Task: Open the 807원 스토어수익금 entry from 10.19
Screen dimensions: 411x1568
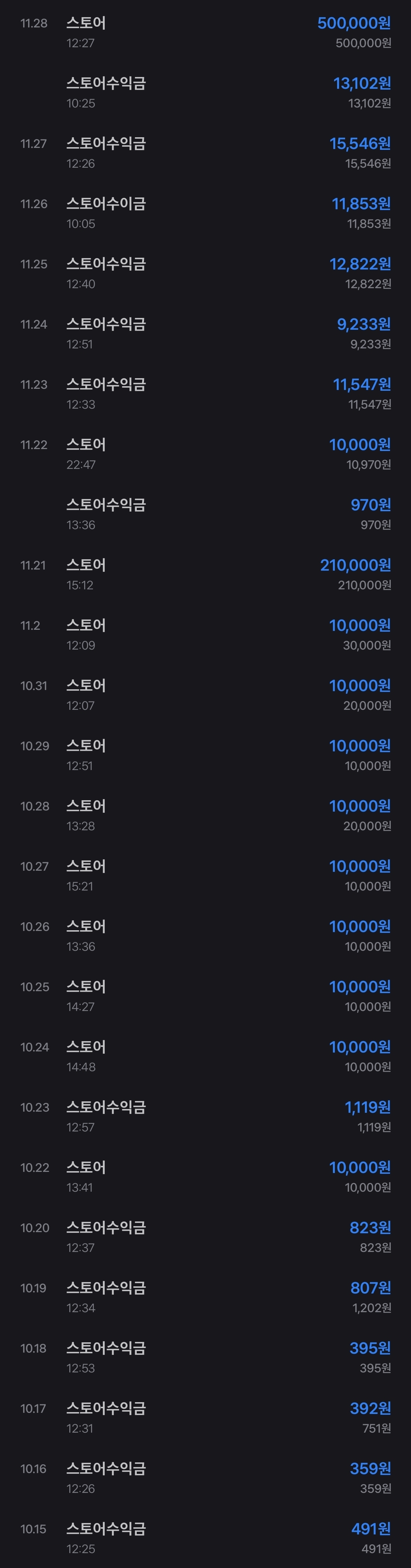Action: tap(206, 1297)
